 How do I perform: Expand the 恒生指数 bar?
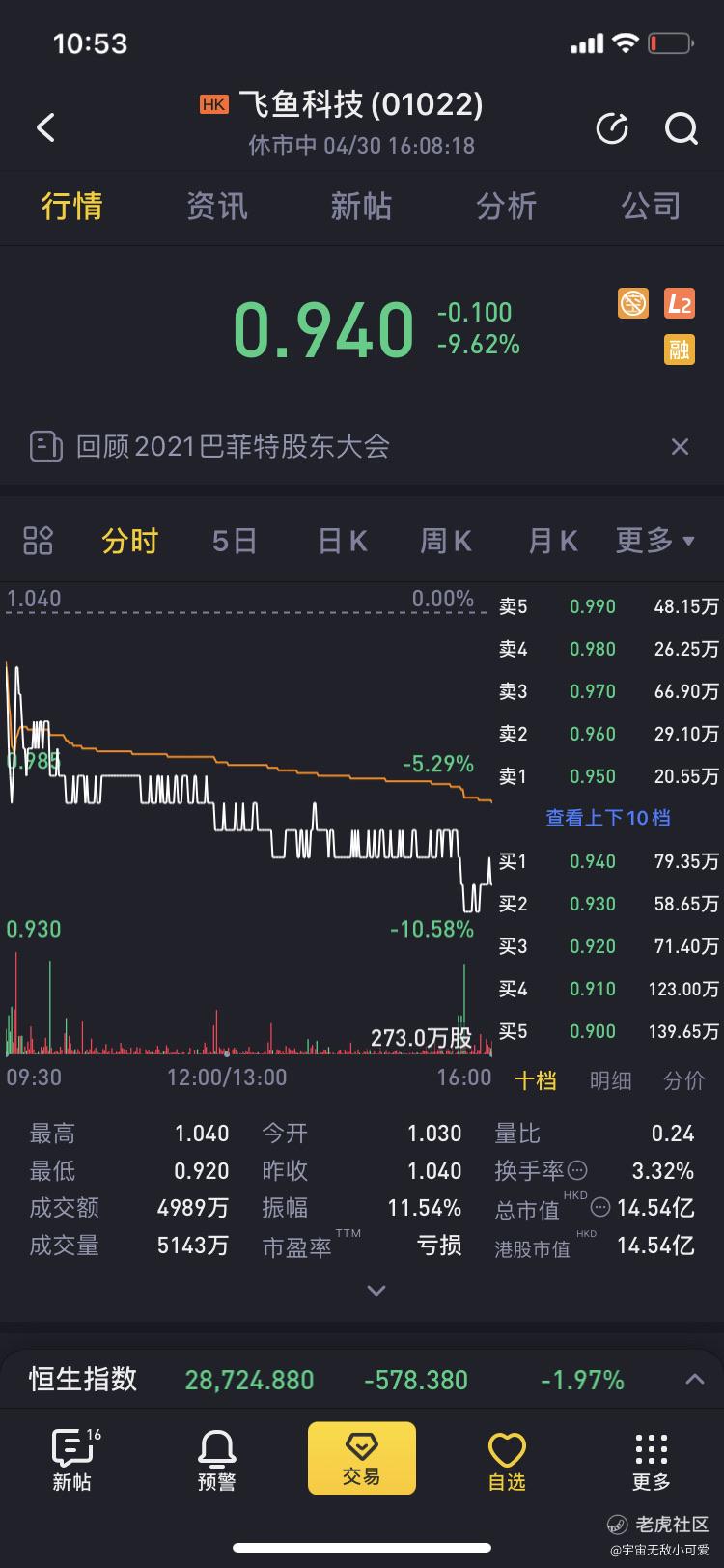pos(695,1379)
